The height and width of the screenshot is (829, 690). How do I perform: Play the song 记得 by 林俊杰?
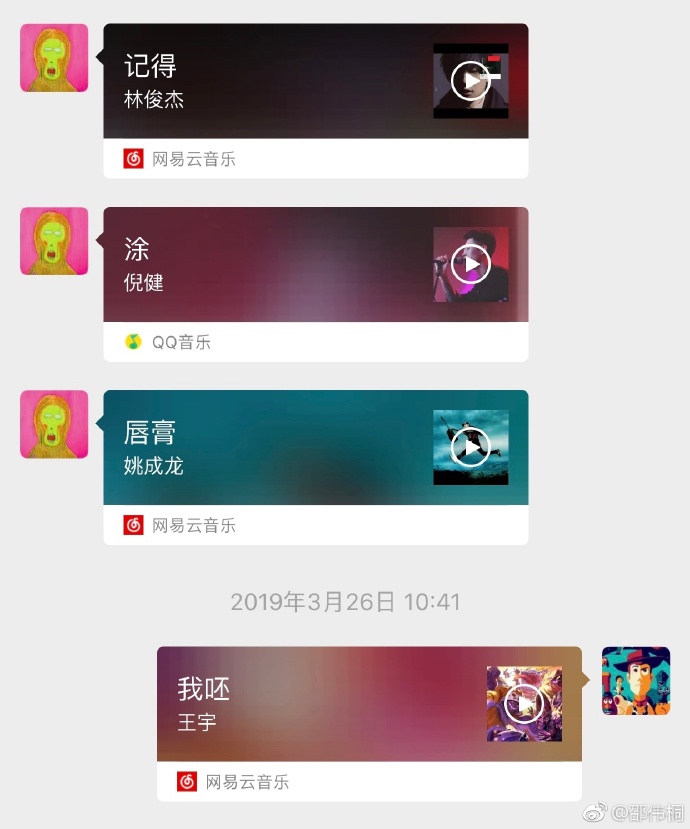pos(470,81)
